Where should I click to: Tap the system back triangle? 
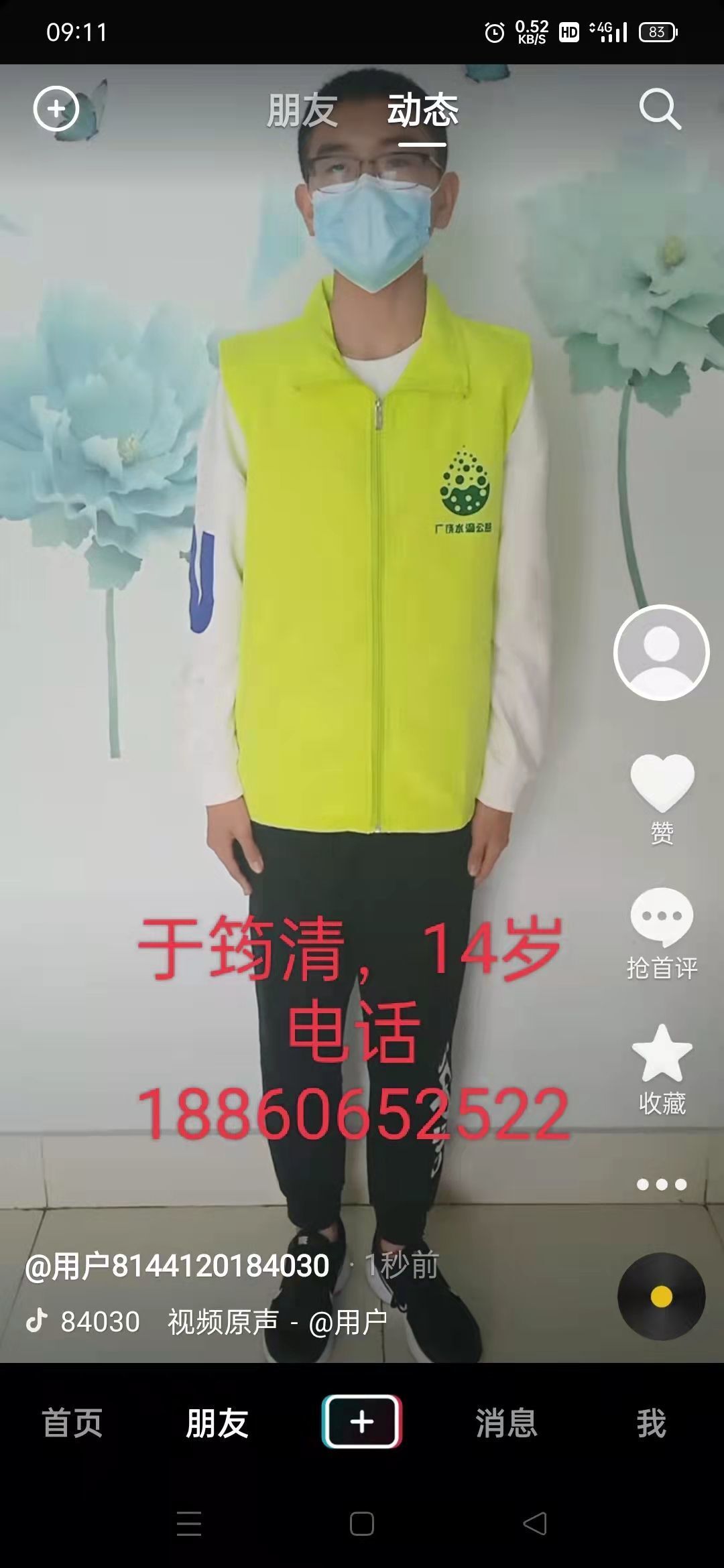point(535,1524)
